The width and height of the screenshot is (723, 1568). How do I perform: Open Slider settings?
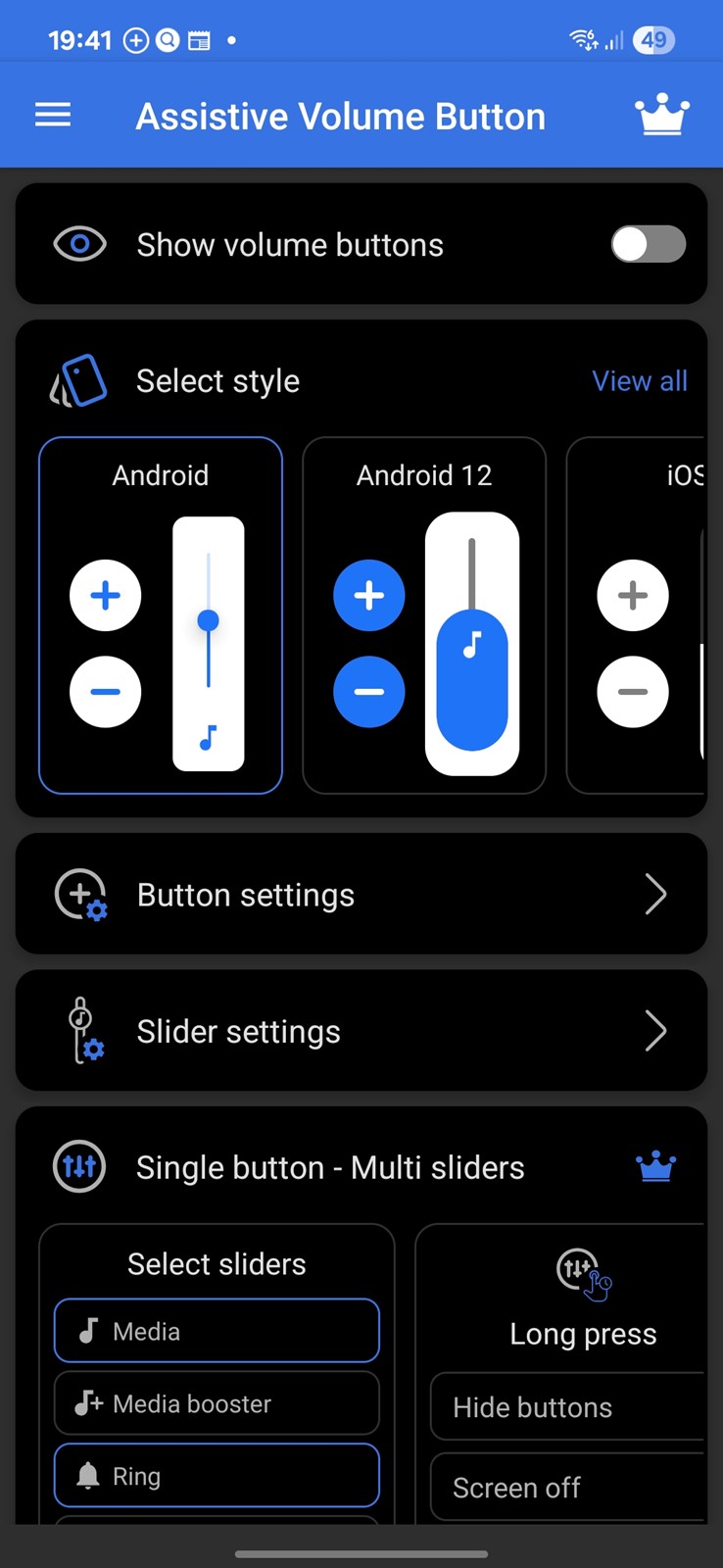click(361, 1031)
